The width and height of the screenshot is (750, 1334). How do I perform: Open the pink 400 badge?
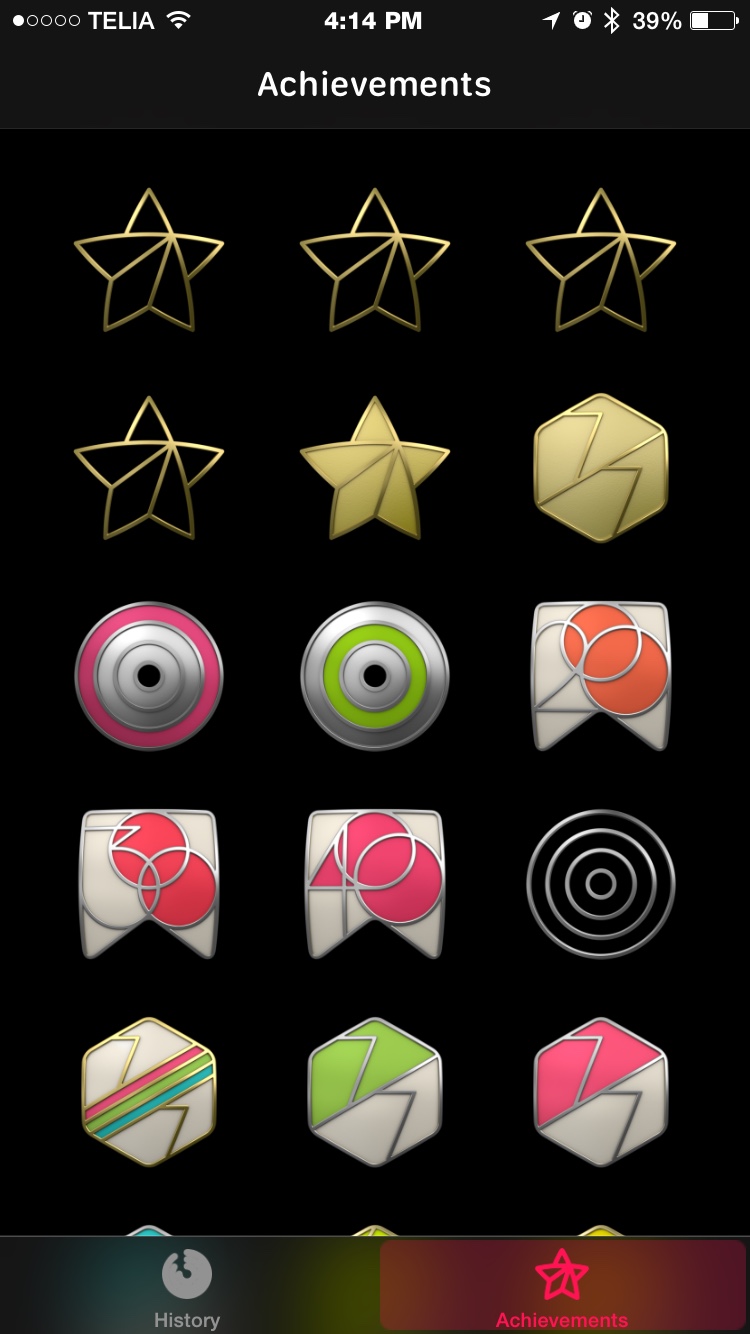[374, 884]
